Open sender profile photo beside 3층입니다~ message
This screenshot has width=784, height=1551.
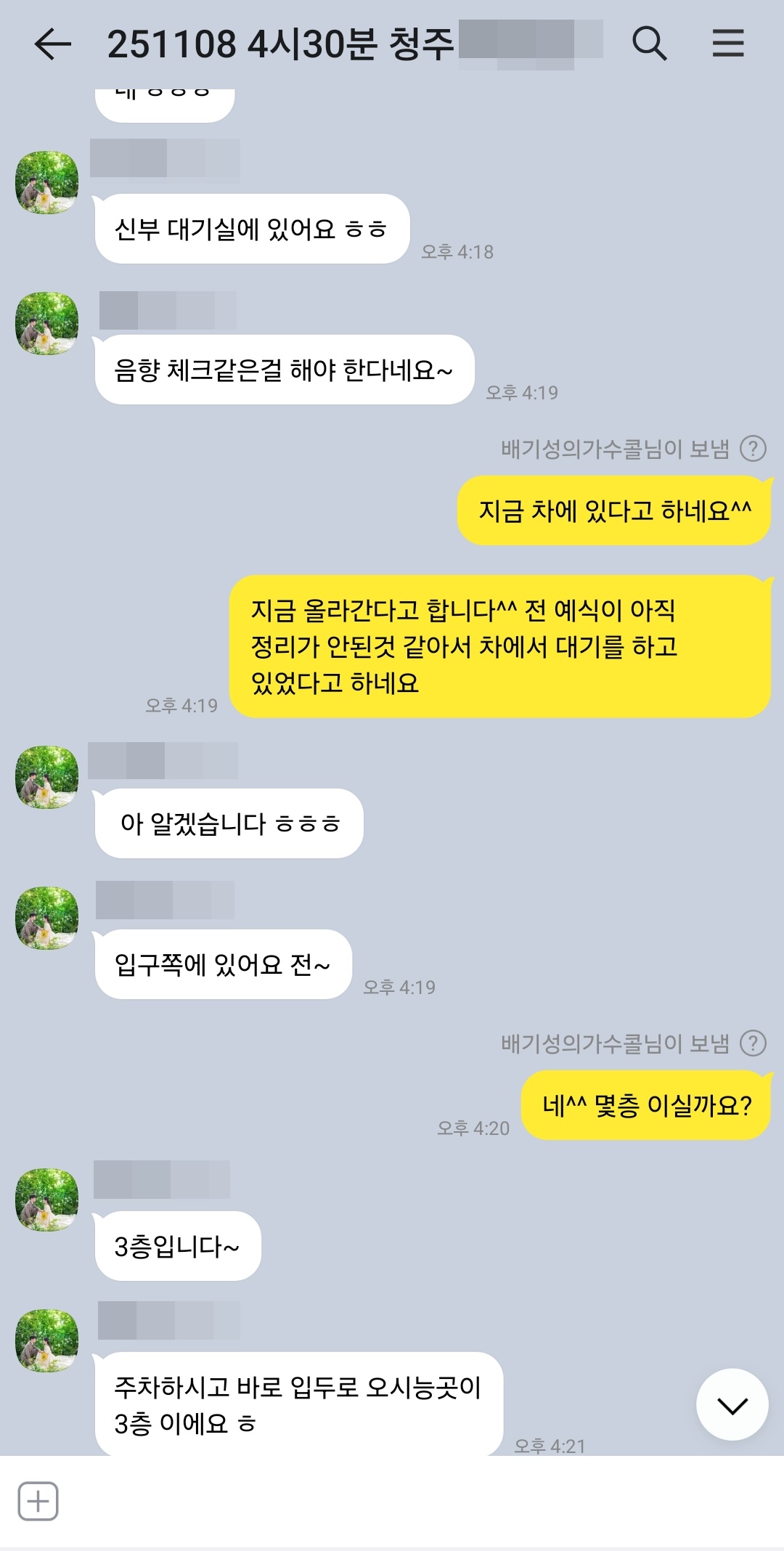pos(47,1200)
